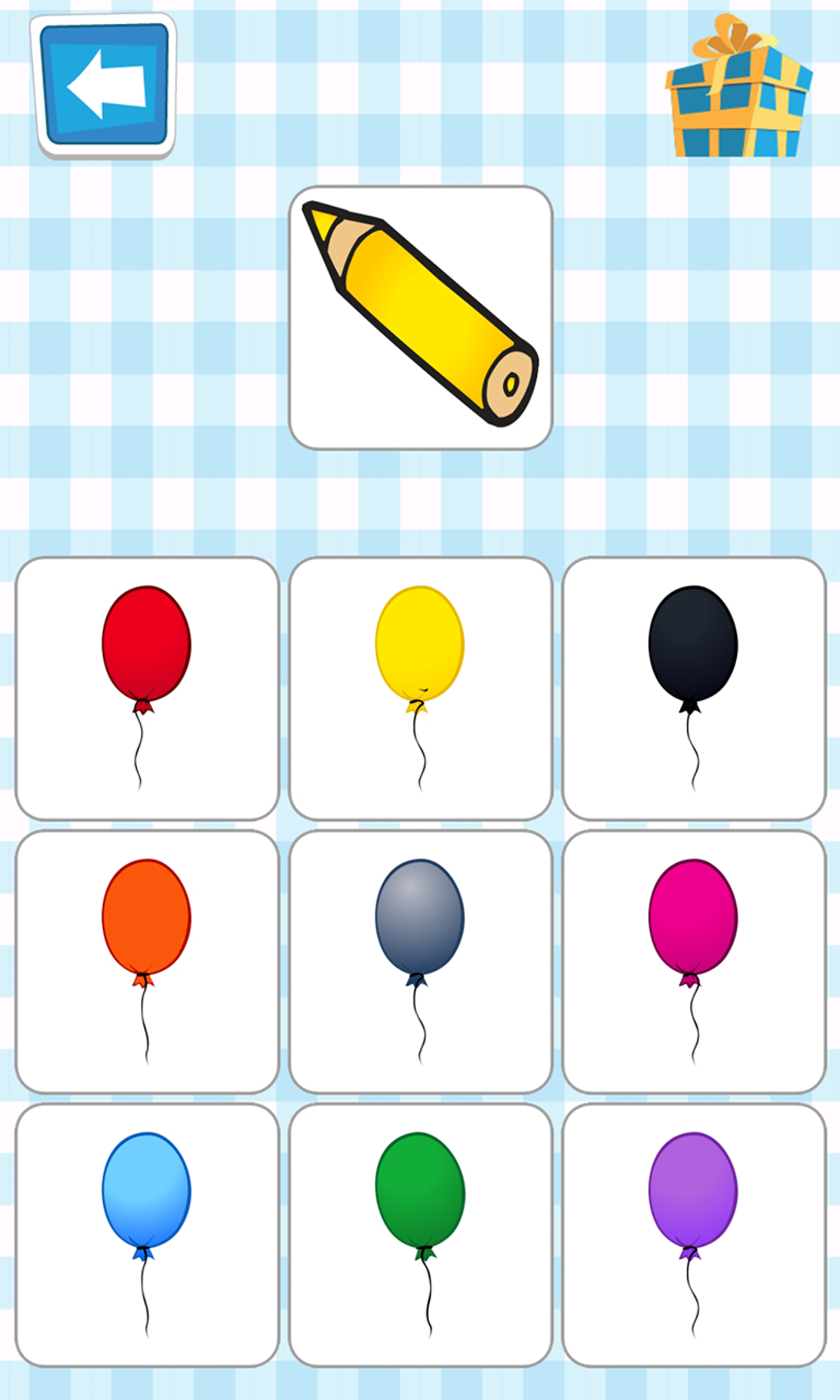Viewport: 840px width, 1400px height.
Task: Tap the top-left navigation button
Action: click(101, 86)
